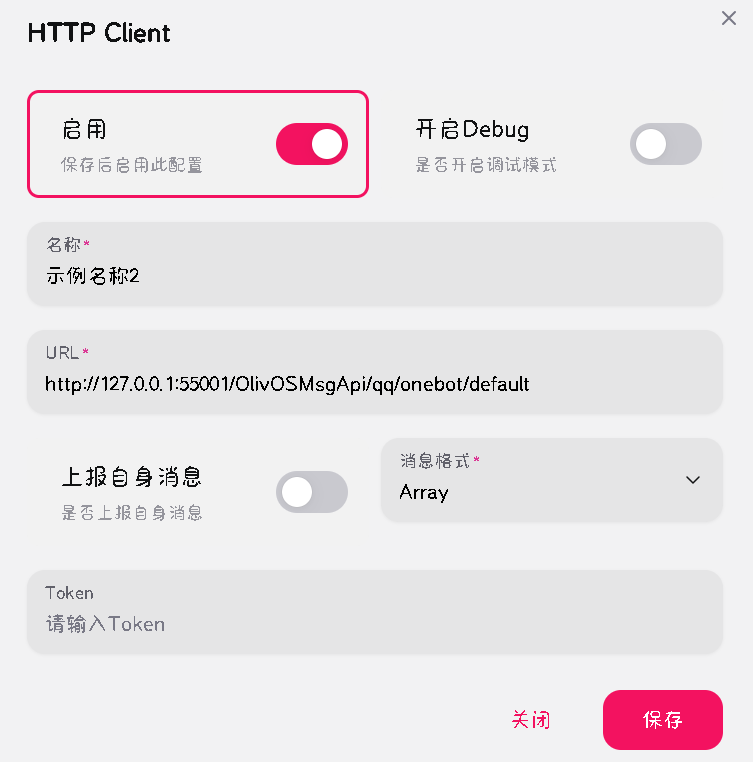Save configuration with 保存
Screen dimensions: 753x762
pyautogui.click(x=662, y=720)
